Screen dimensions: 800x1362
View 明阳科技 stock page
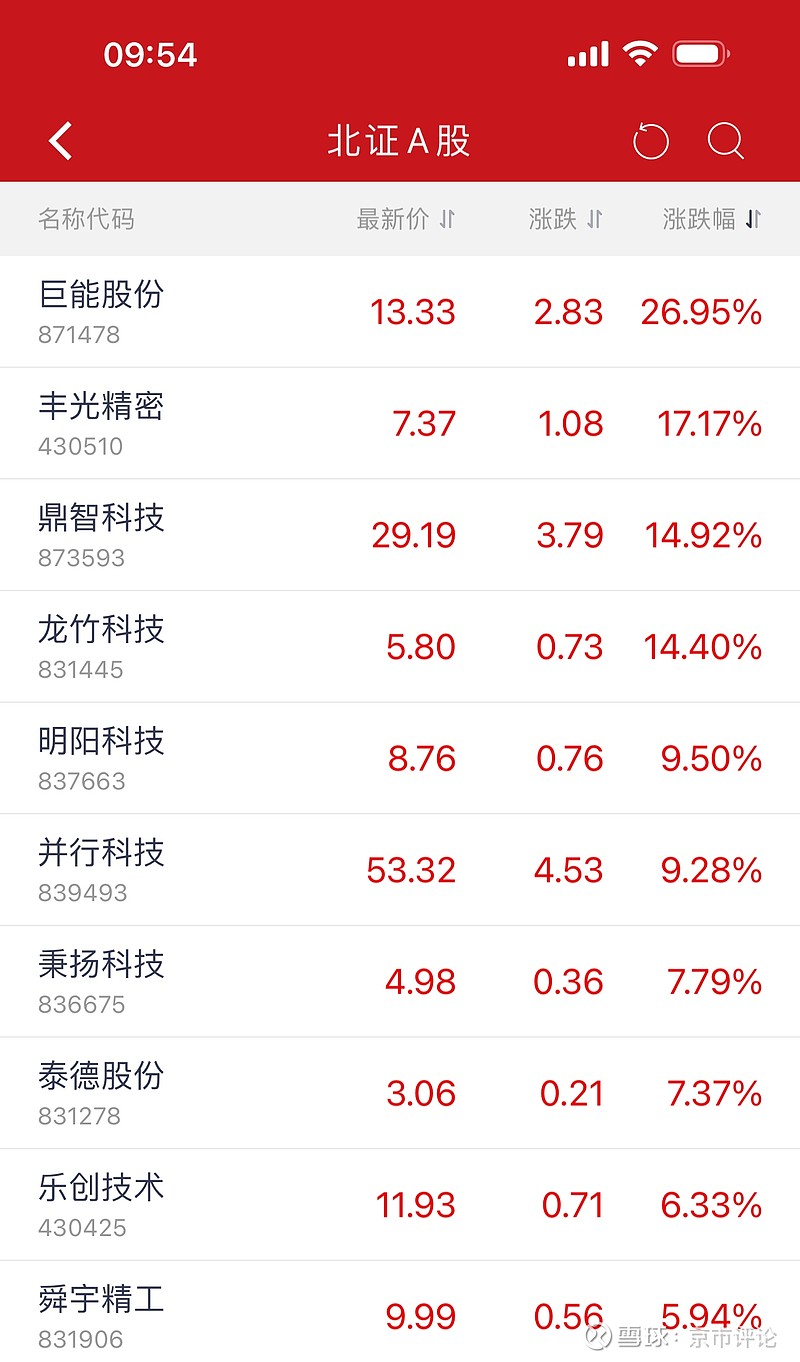point(400,758)
